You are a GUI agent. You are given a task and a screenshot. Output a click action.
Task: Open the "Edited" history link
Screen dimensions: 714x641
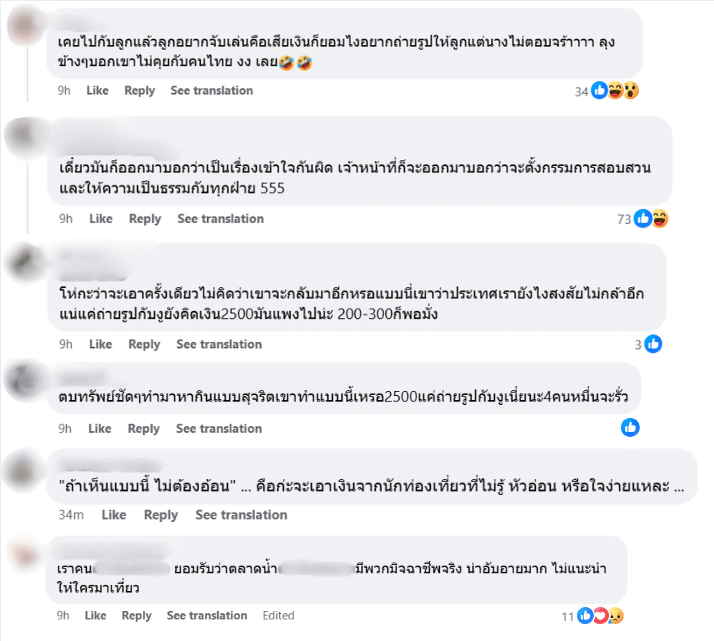[278, 616]
